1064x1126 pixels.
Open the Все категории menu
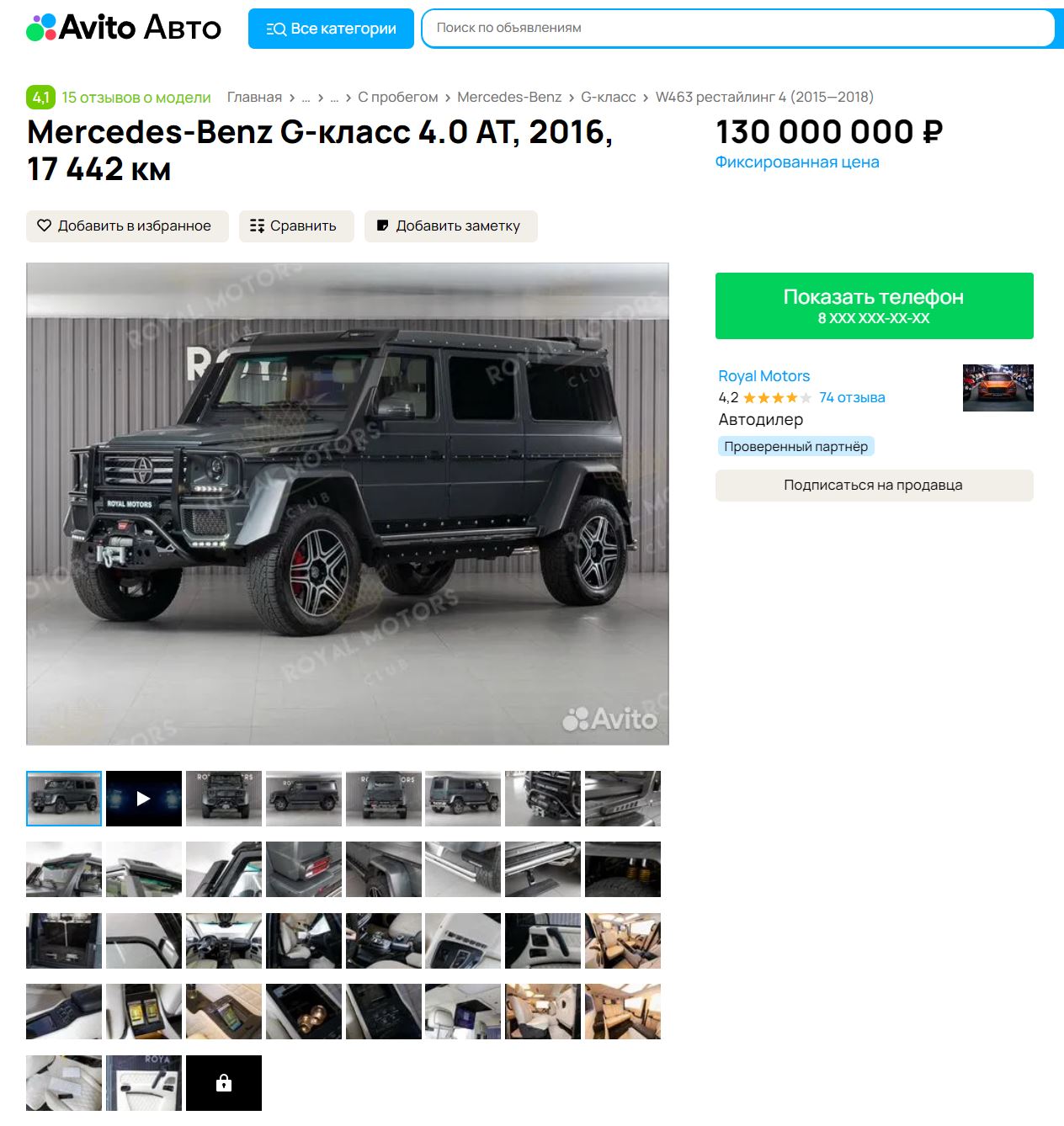coord(331,29)
